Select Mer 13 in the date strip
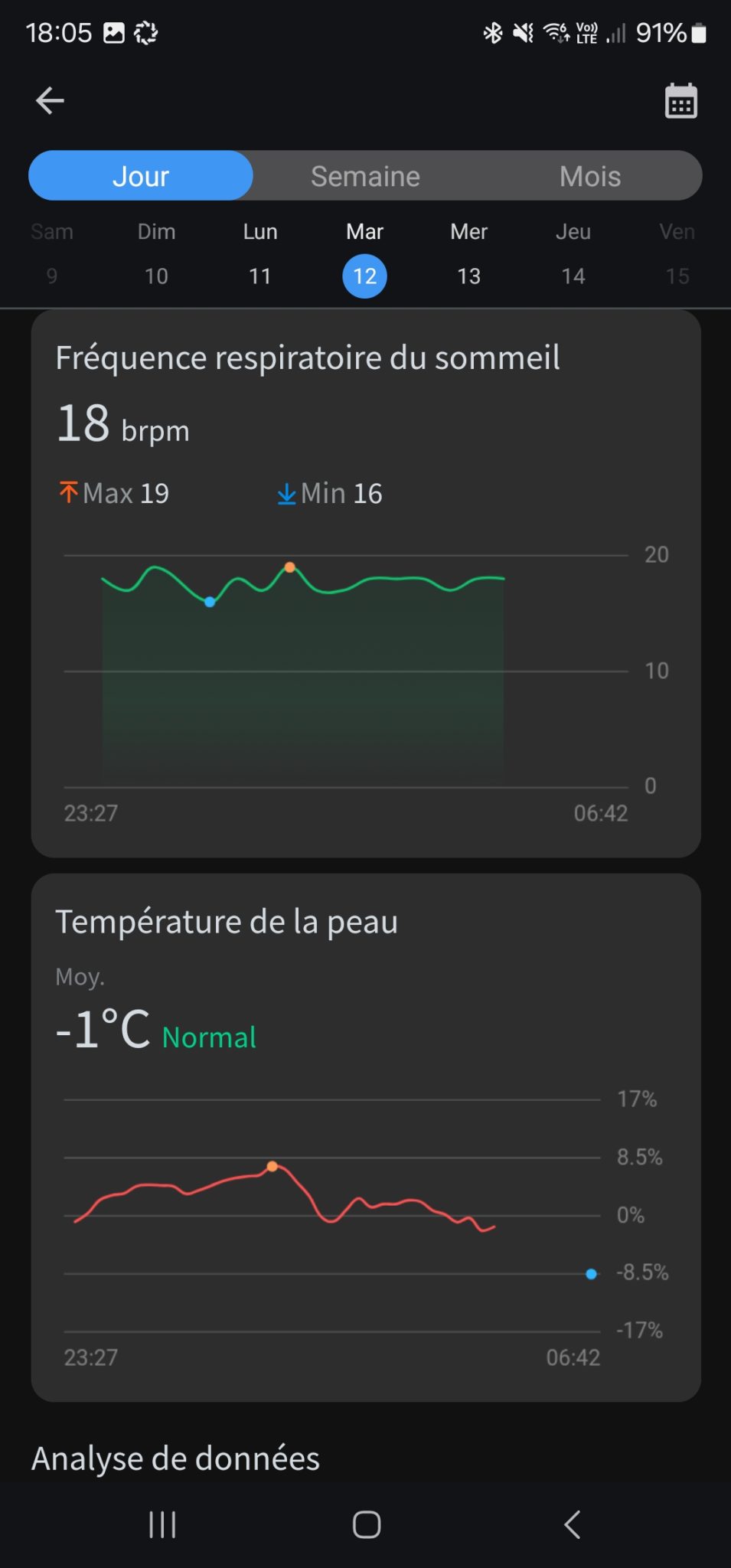This screenshot has width=731, height=1568. [468, 254]
